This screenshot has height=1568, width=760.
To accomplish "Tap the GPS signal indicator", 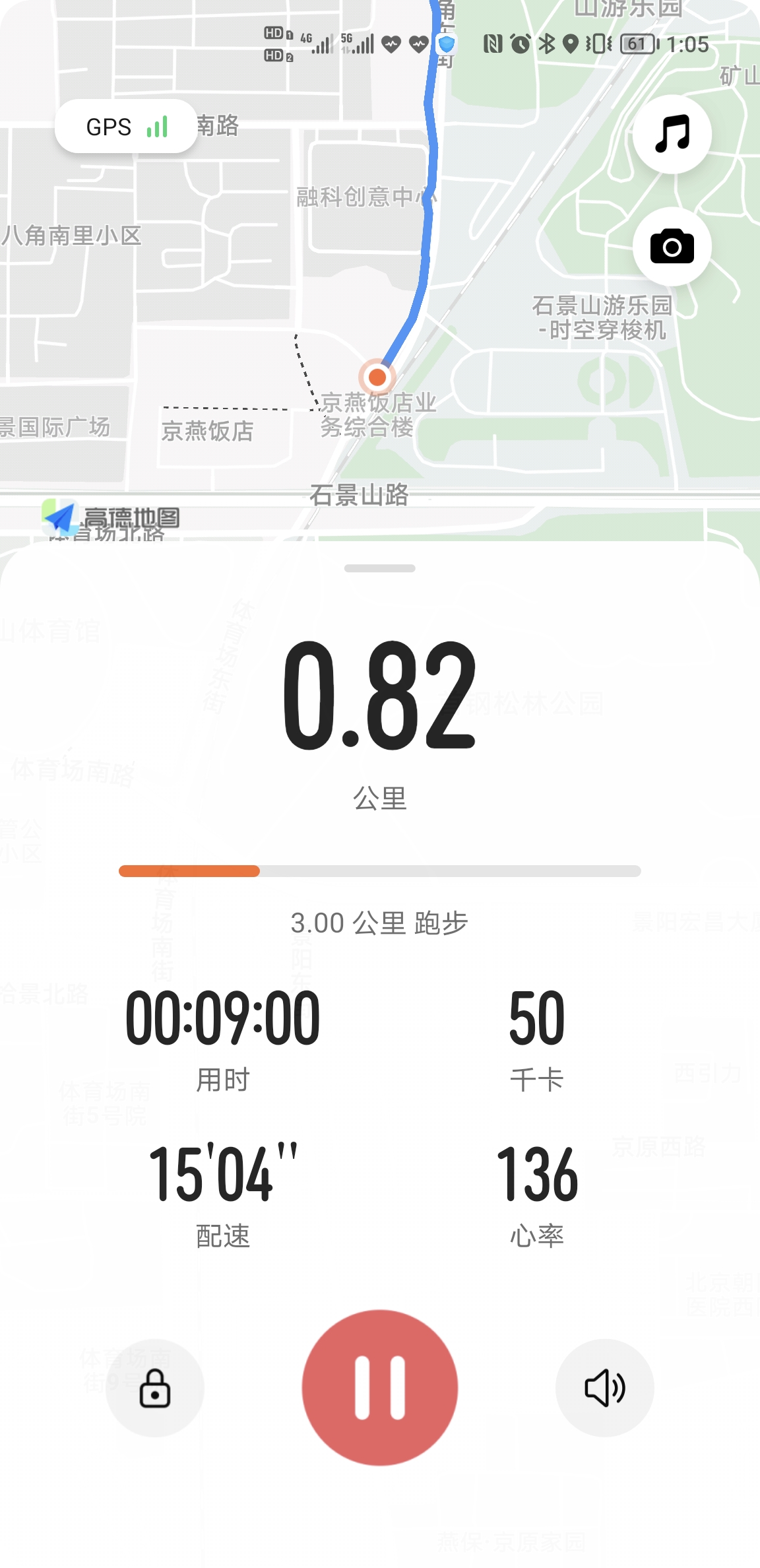I will point(126,126).
